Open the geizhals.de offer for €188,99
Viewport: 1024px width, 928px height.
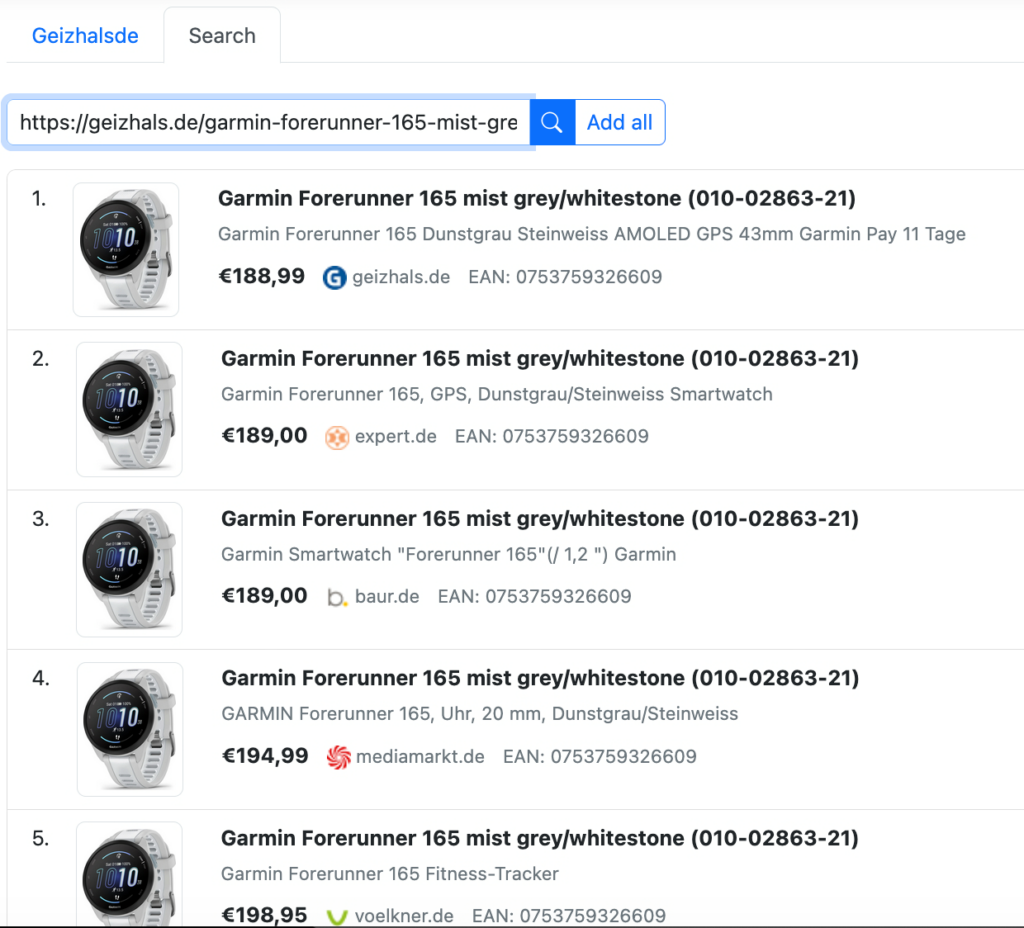click(536, 199)
